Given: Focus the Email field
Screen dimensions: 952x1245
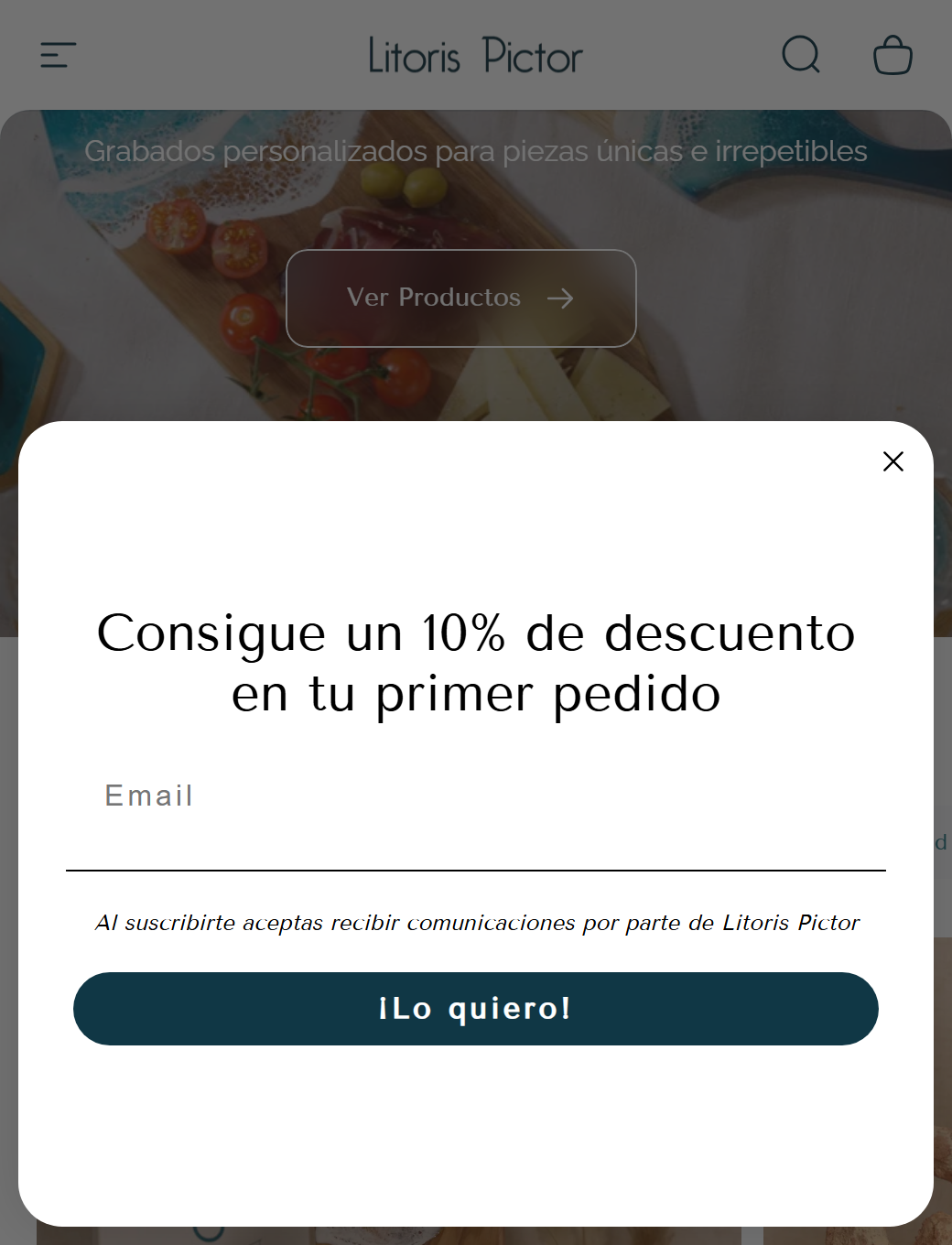Looking at the screenshot, I should (x=476, y=817).
